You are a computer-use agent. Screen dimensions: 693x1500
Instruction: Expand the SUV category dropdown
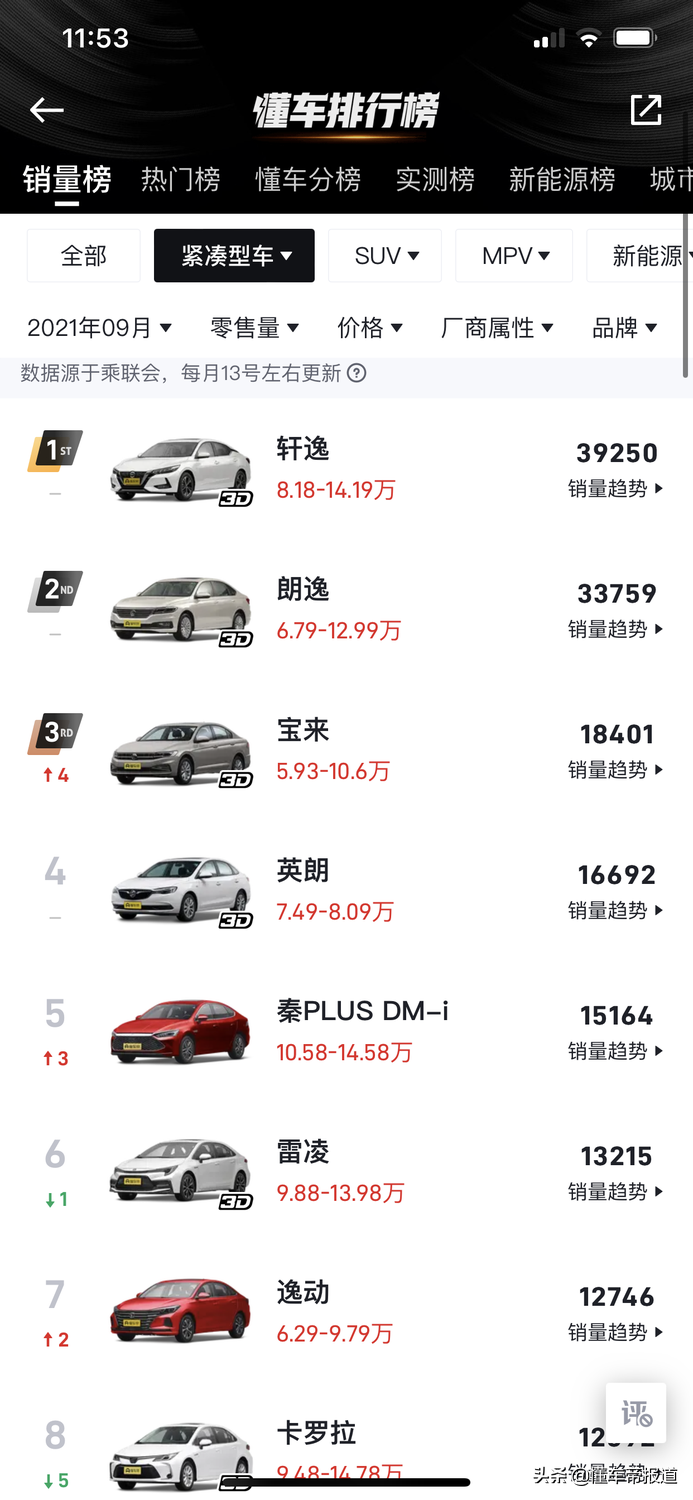click(385, 256)
